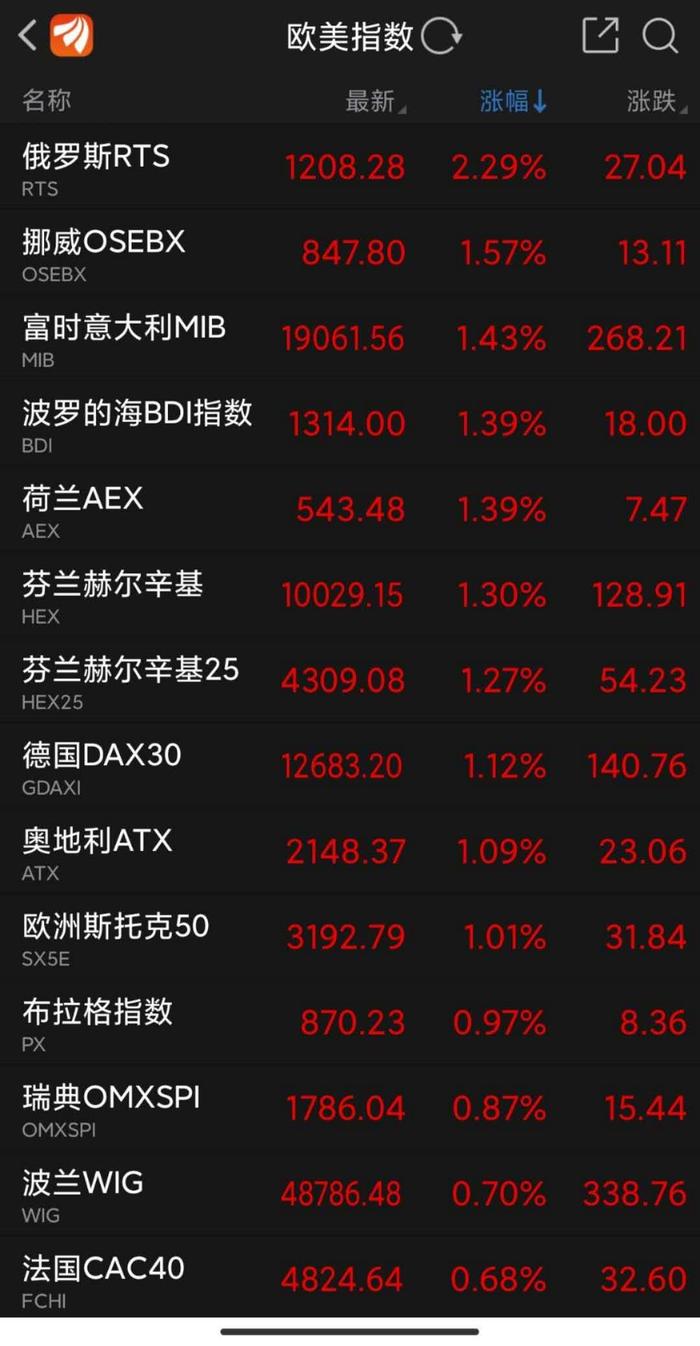Share this index list
700x1346 pixels.
coord(600,36)
